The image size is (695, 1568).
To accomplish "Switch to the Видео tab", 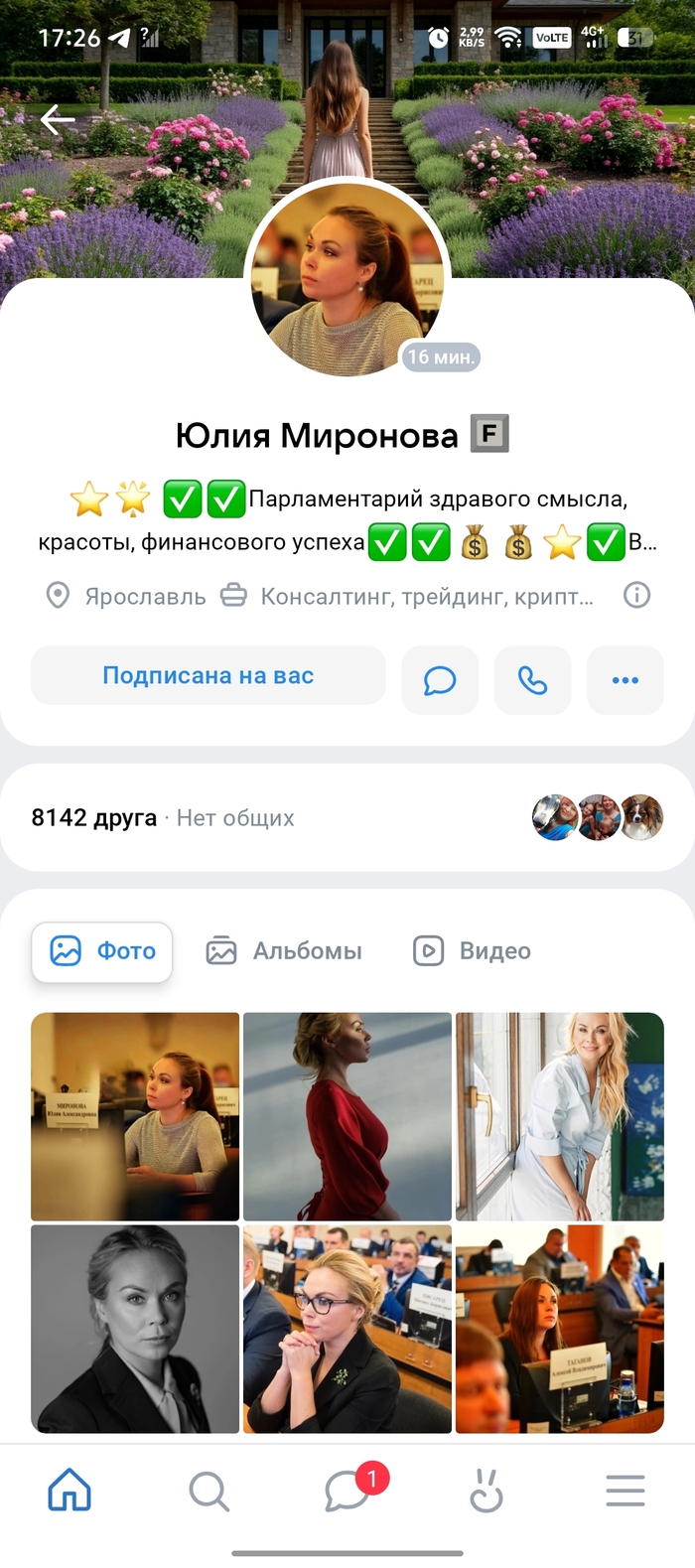I will tap(473, 951).
